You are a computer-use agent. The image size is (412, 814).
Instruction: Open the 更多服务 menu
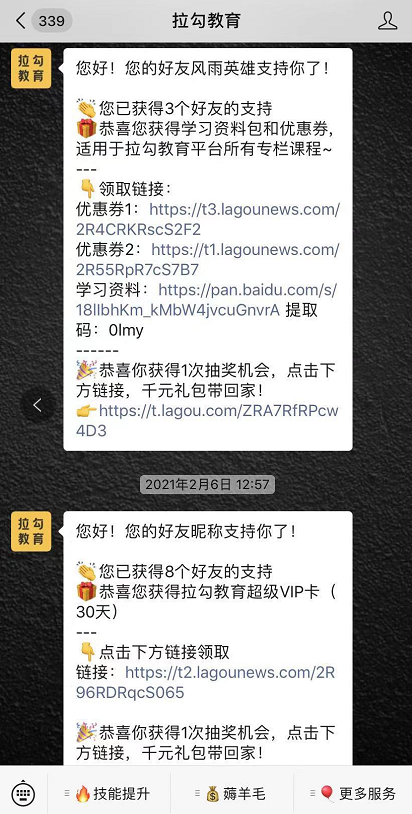click(x=354, y=793)
